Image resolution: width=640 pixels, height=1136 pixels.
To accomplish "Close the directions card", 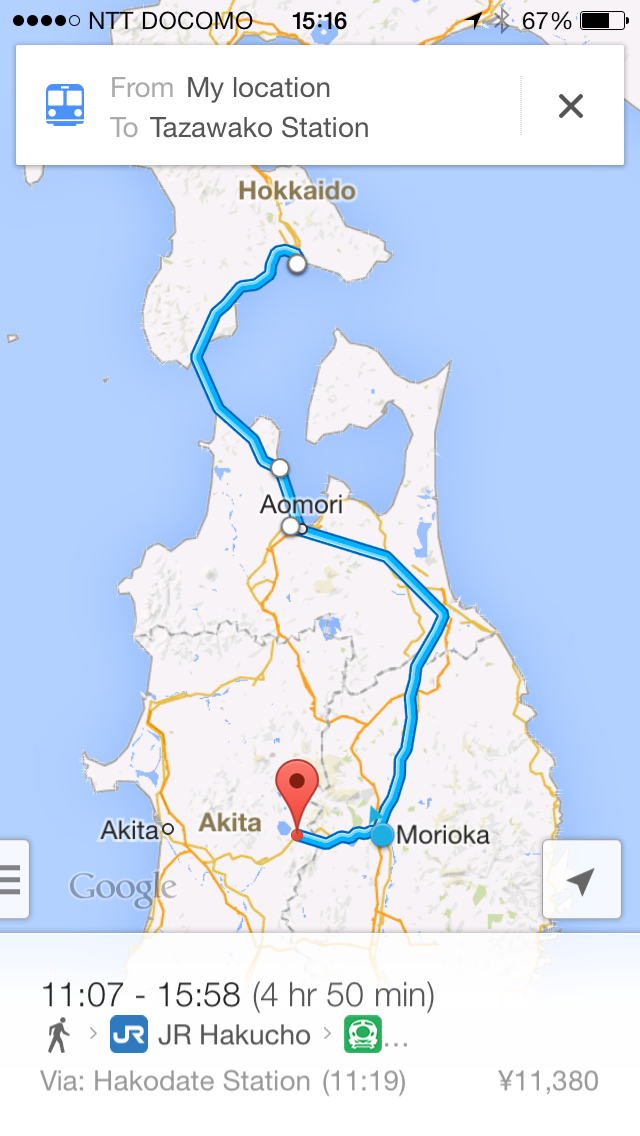I will (x=570, y=106).
